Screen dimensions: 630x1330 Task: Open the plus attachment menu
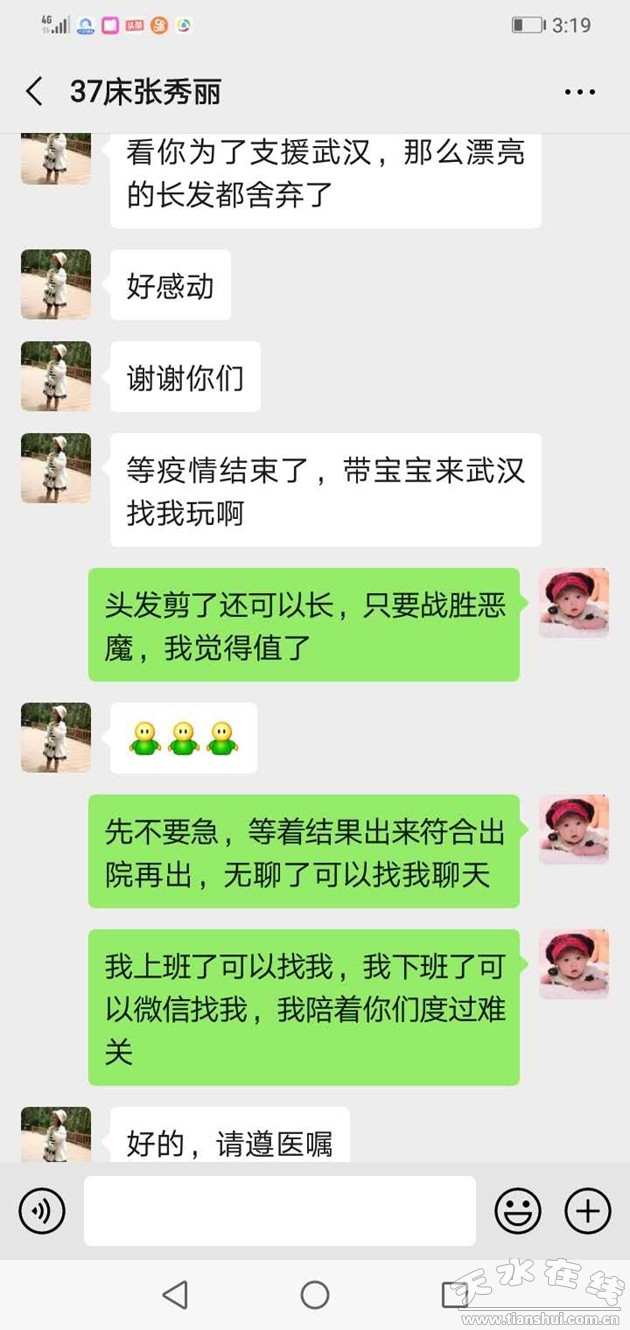click(588, 1211)
